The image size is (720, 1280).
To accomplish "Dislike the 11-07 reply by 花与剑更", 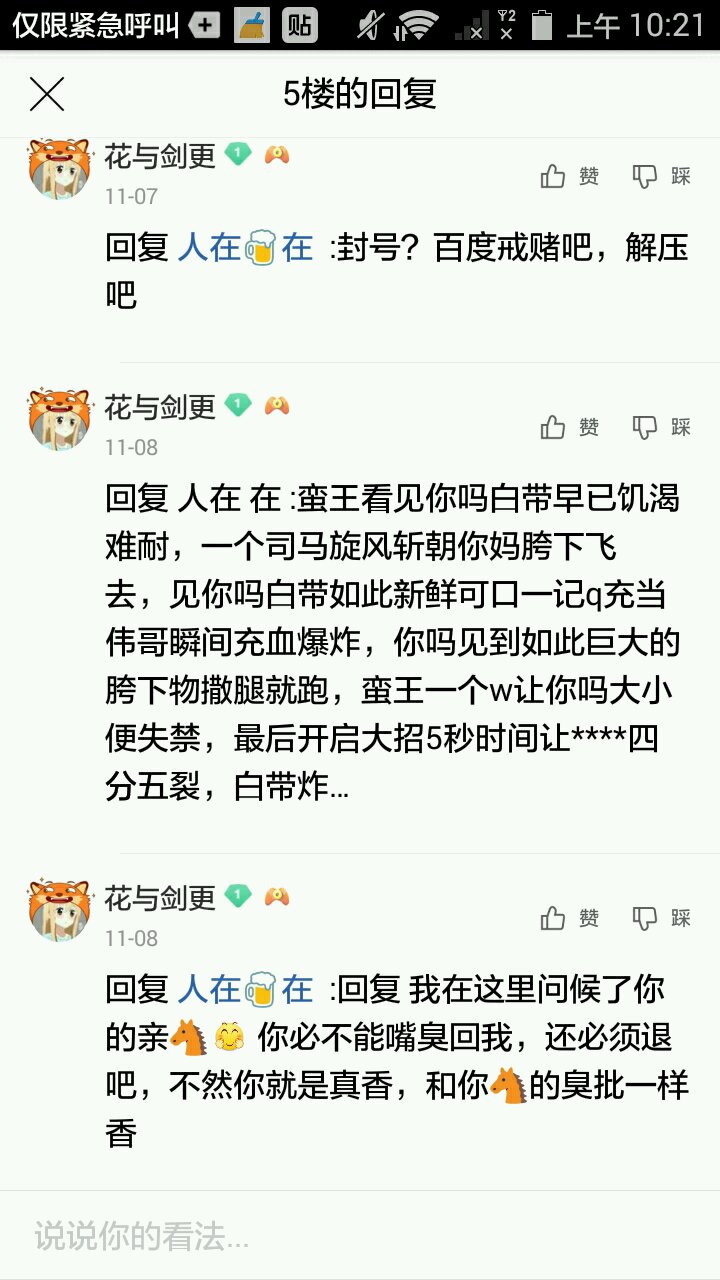I will (x=661, y=177).
